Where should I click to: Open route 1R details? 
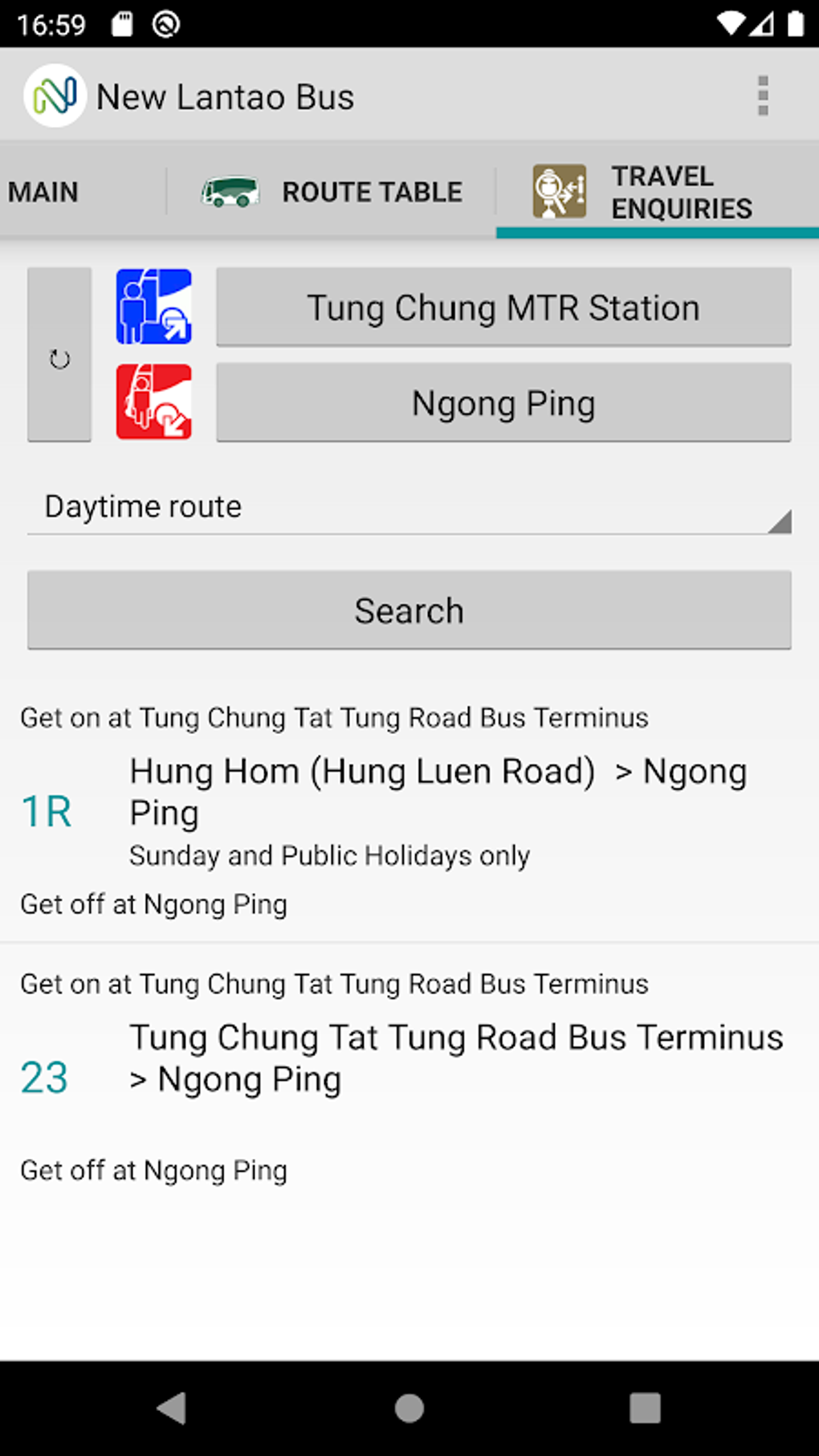pyautogui.click(x=409, y=811)
